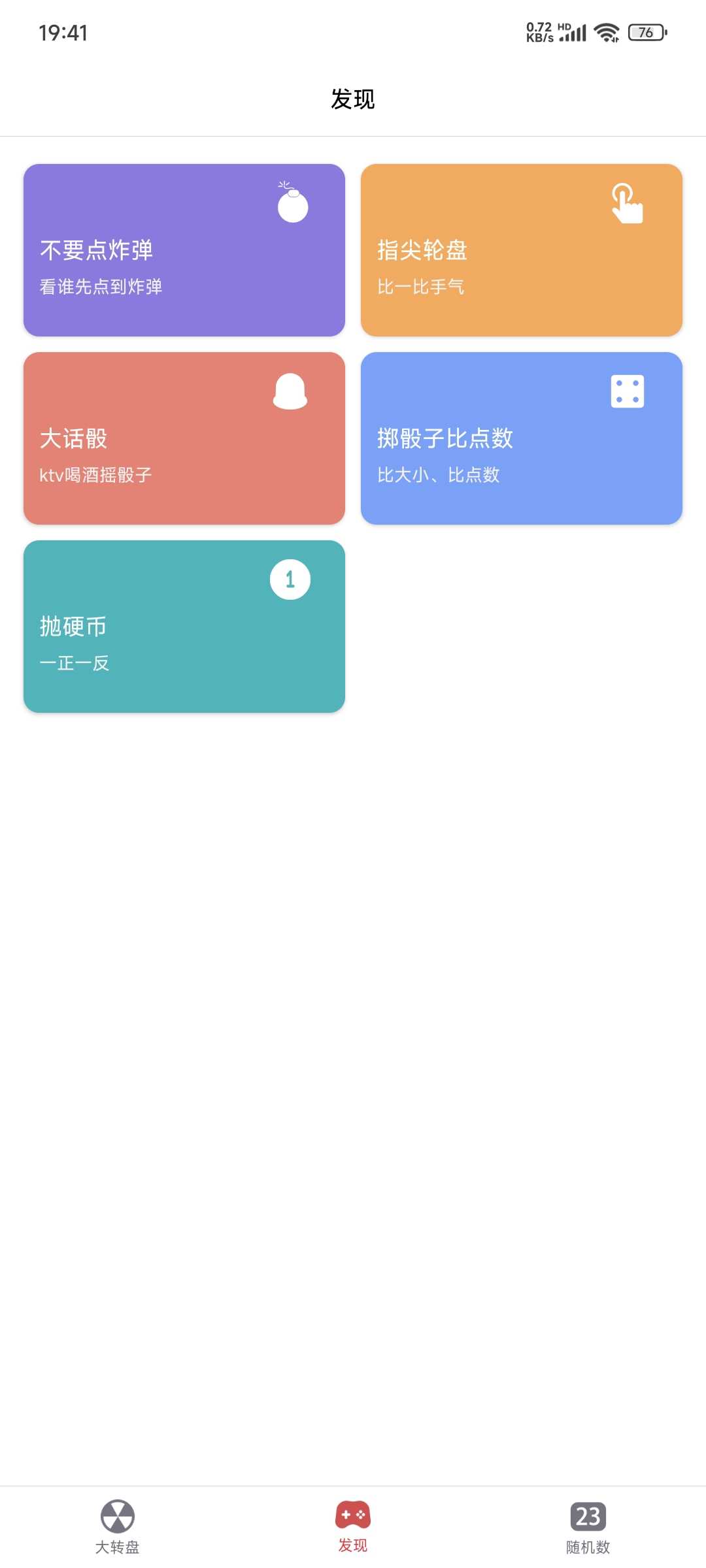Open the 掷骰子比点数 dice roll card

pyautogui.click(x=522, y=438)
